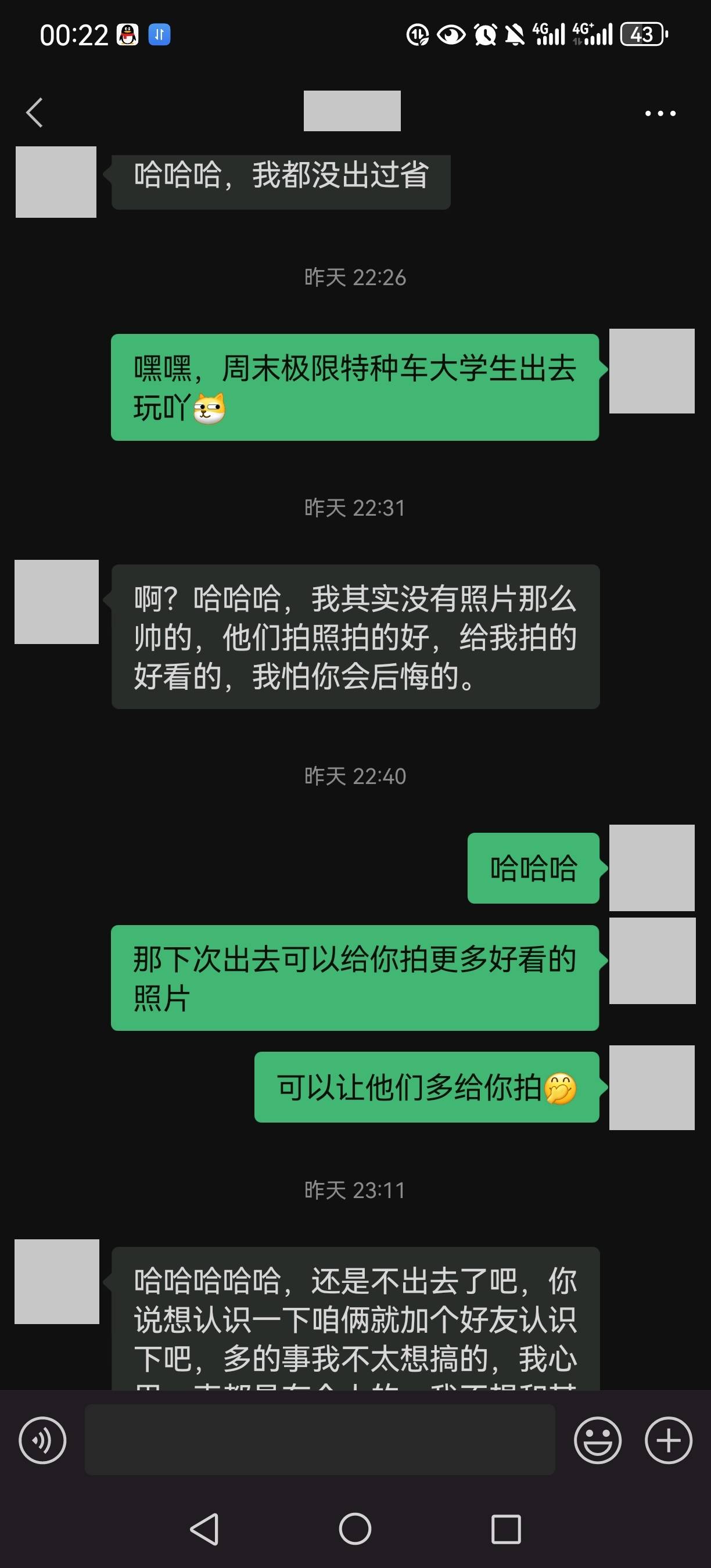Image resolution: width=711 pixels, height=1568 pixels.
Task: Focus the message text field
Action: (319, 1440)
